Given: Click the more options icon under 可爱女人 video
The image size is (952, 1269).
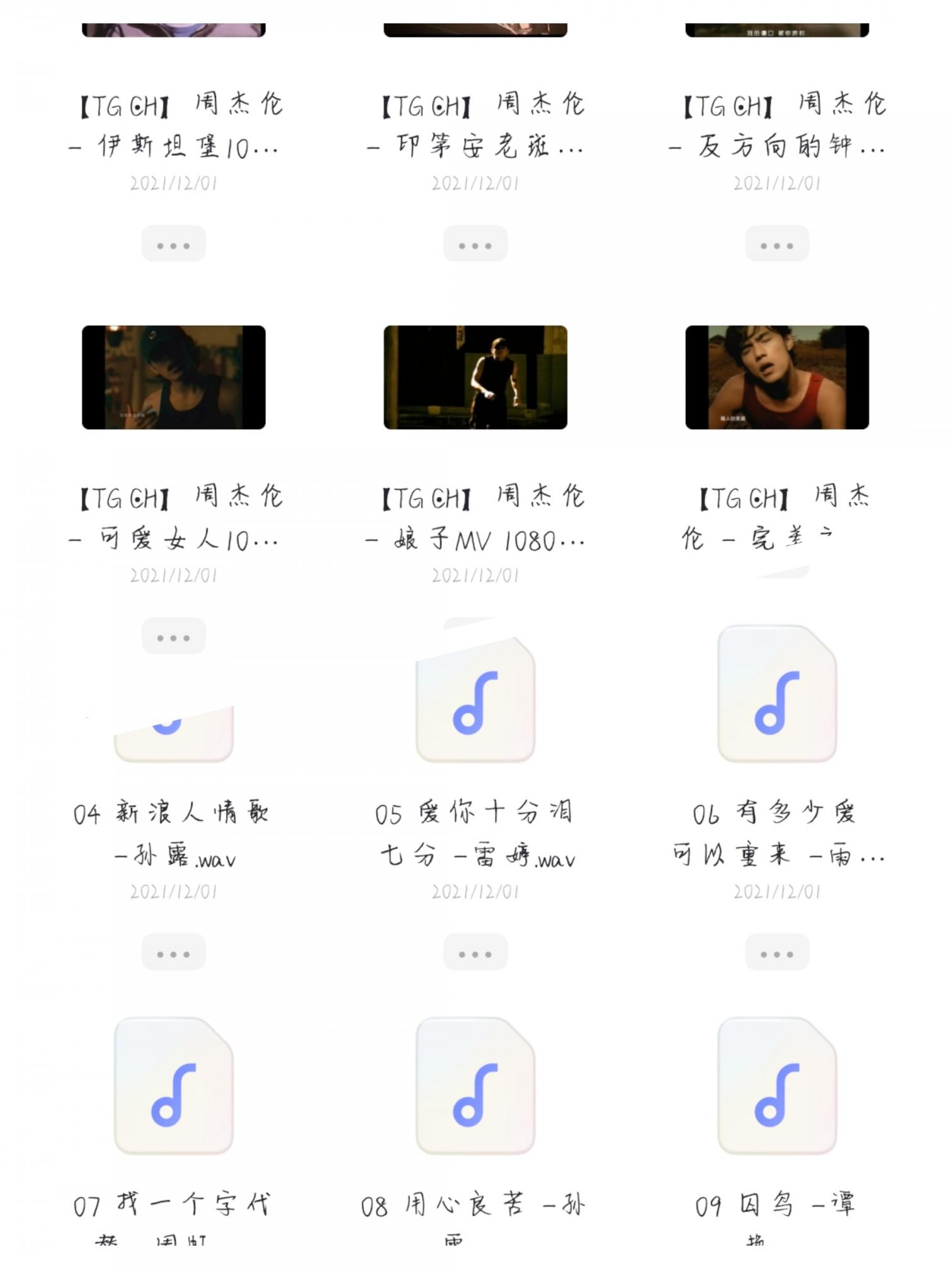Looking at the screenshot, I should (x=174, y=636).
